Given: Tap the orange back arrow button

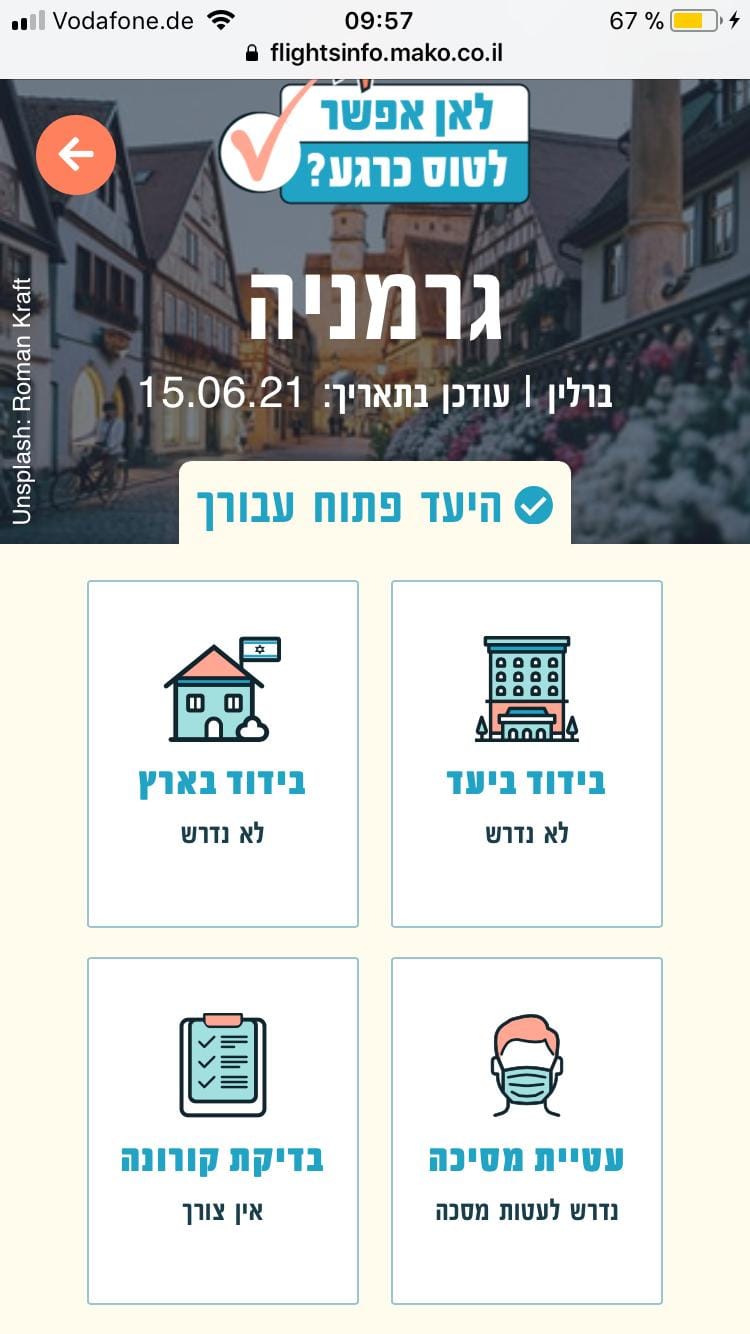Looking at the screenshot, I should coord(76,155).
